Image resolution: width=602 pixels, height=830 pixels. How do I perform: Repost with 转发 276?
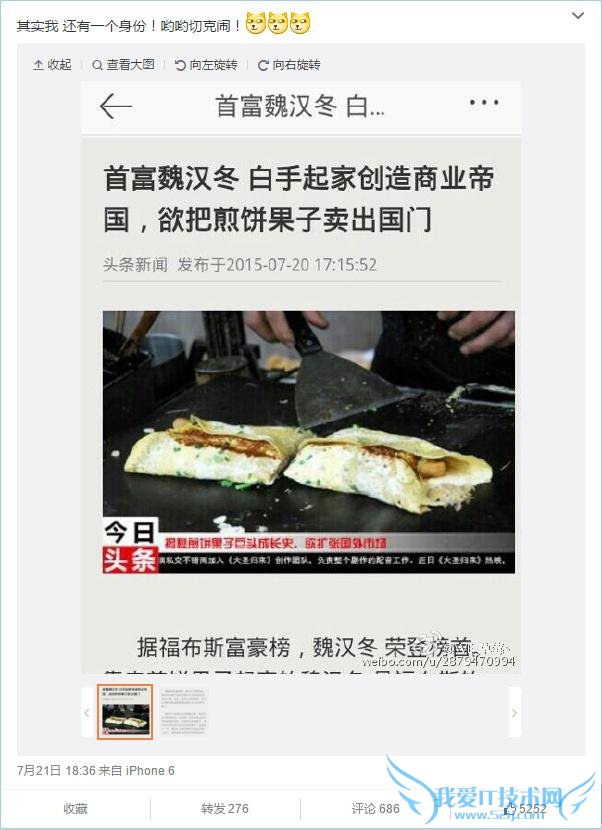(x=225, y=808)
